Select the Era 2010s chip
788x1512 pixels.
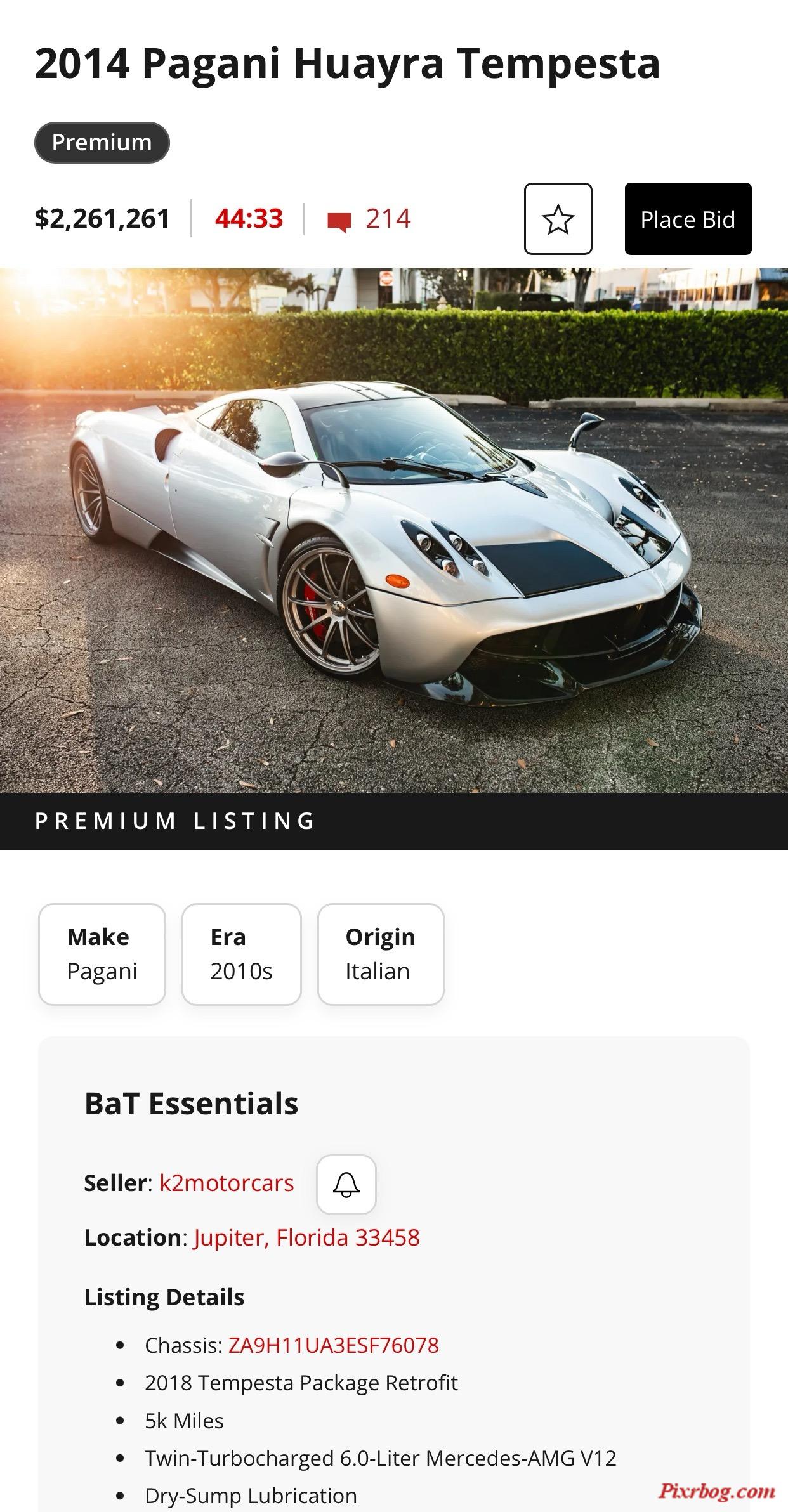pos(241,954)
